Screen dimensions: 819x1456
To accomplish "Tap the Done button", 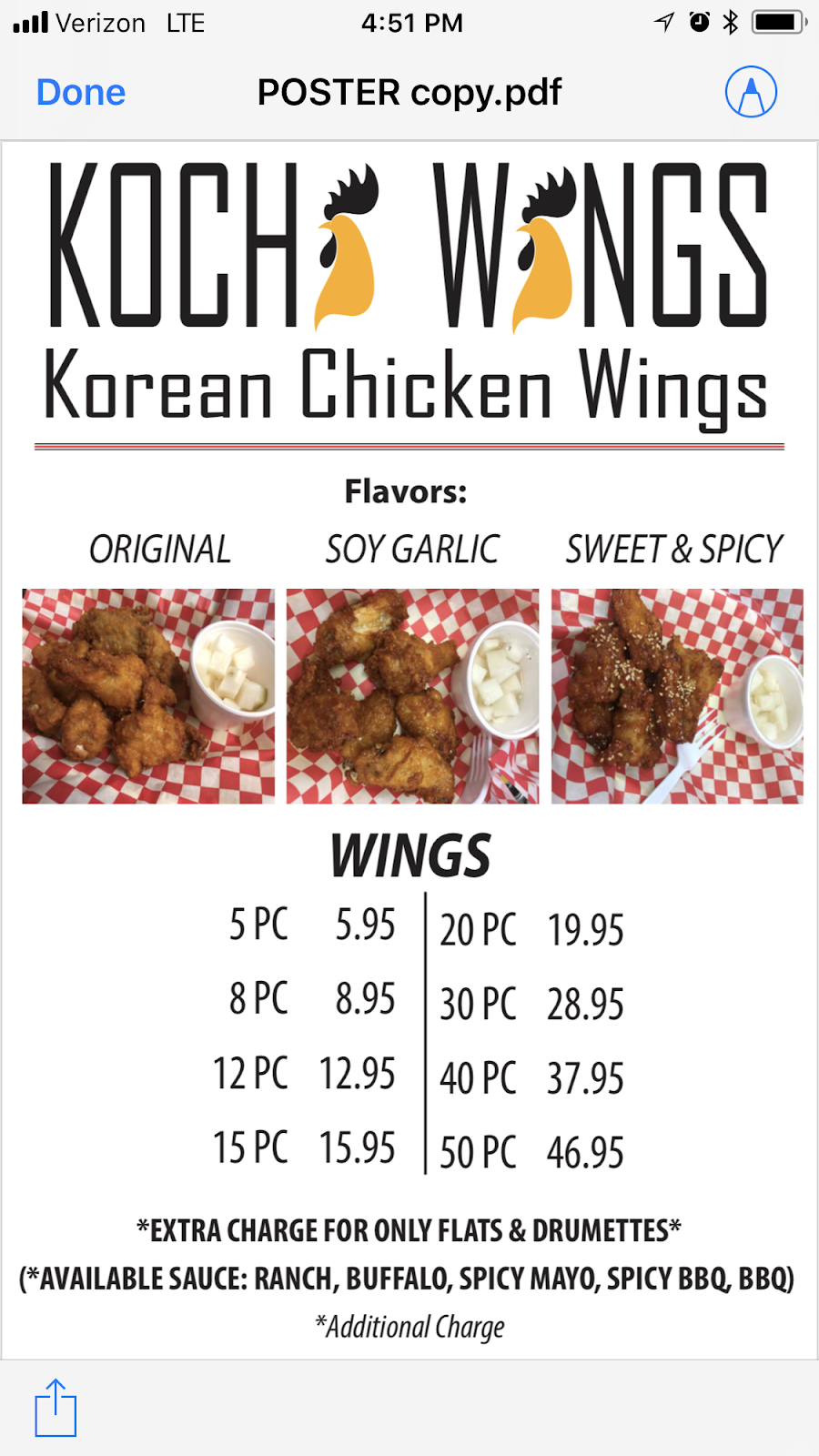I will click(79, 91).
